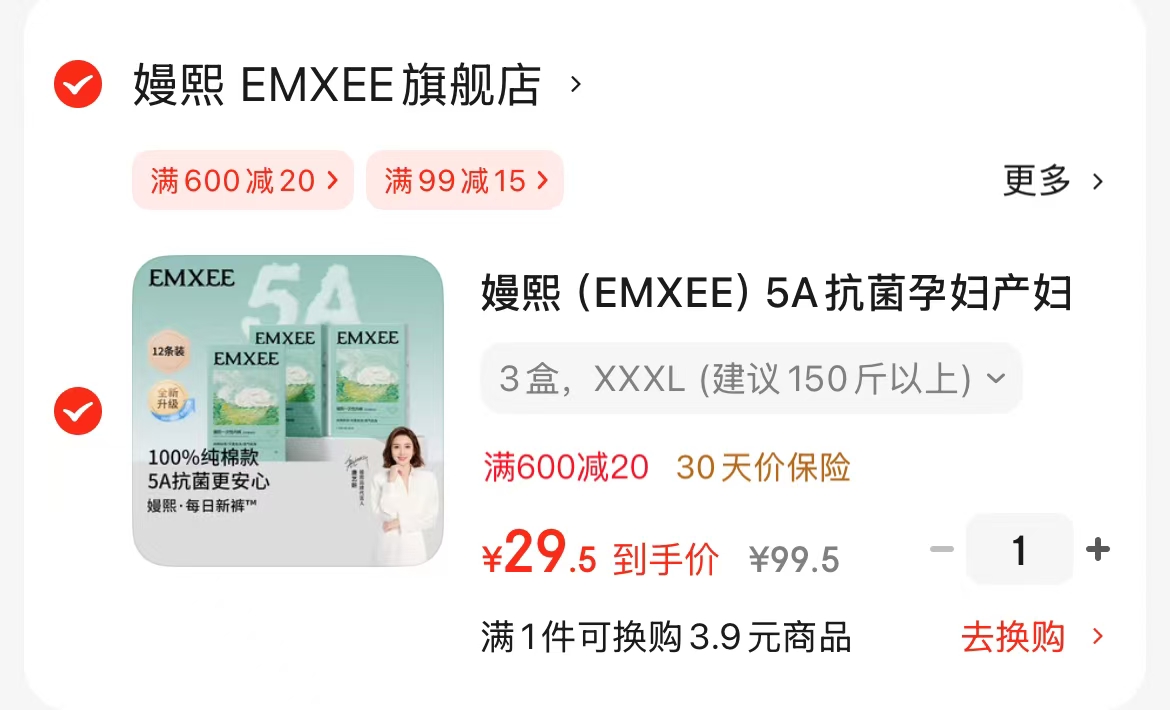Tap the 满99减15 coupon chip

465,181
